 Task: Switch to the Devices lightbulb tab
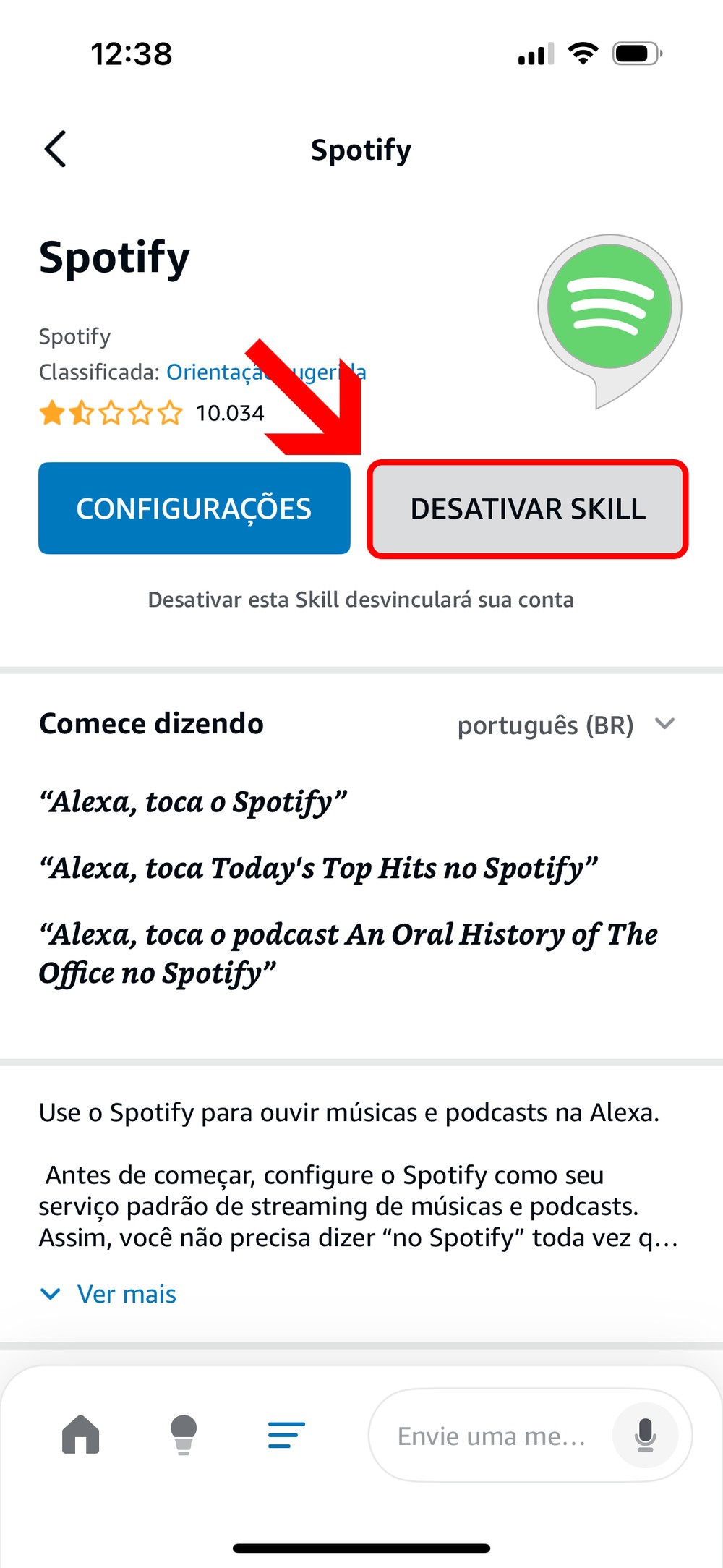(x=184, y=1434)
